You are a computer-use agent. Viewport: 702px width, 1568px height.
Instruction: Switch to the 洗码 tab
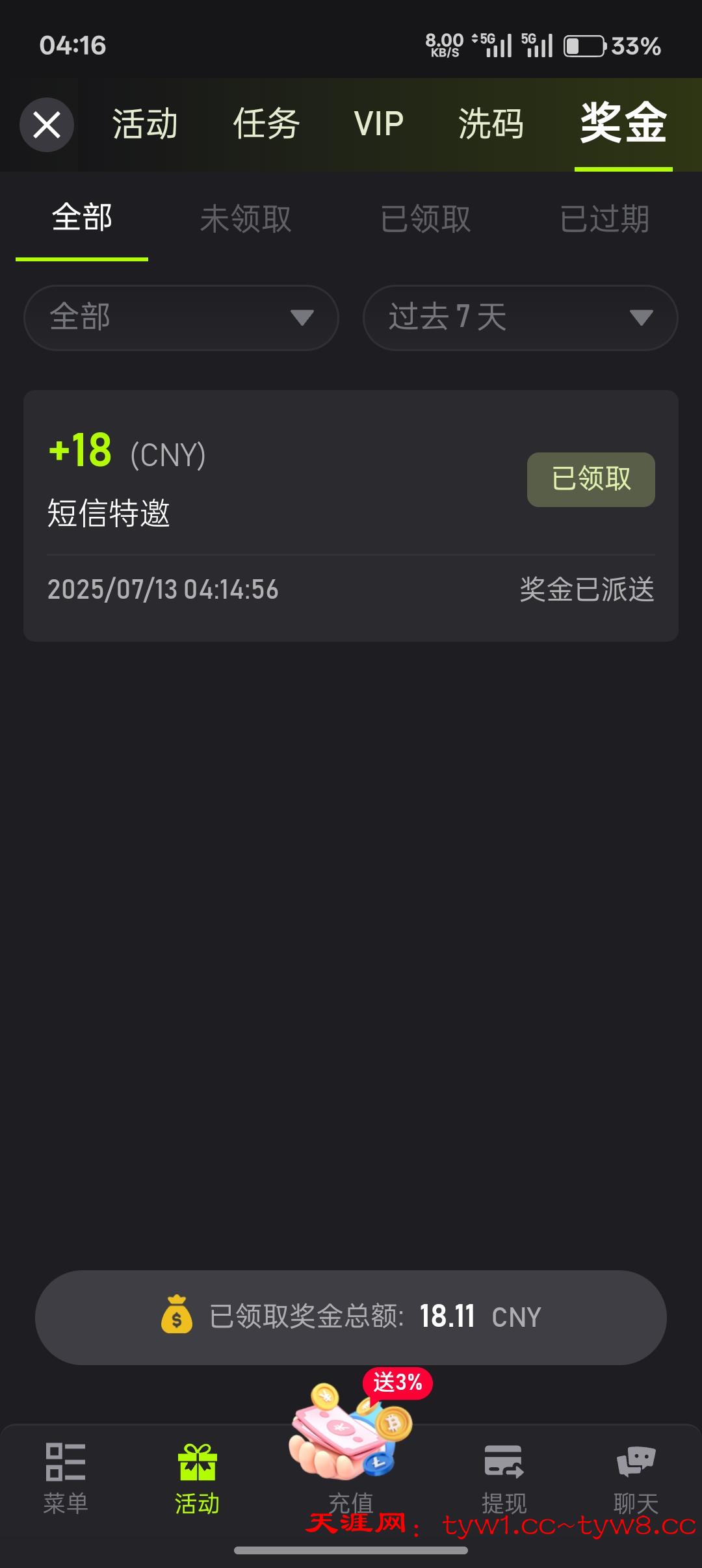pos(491,124)
